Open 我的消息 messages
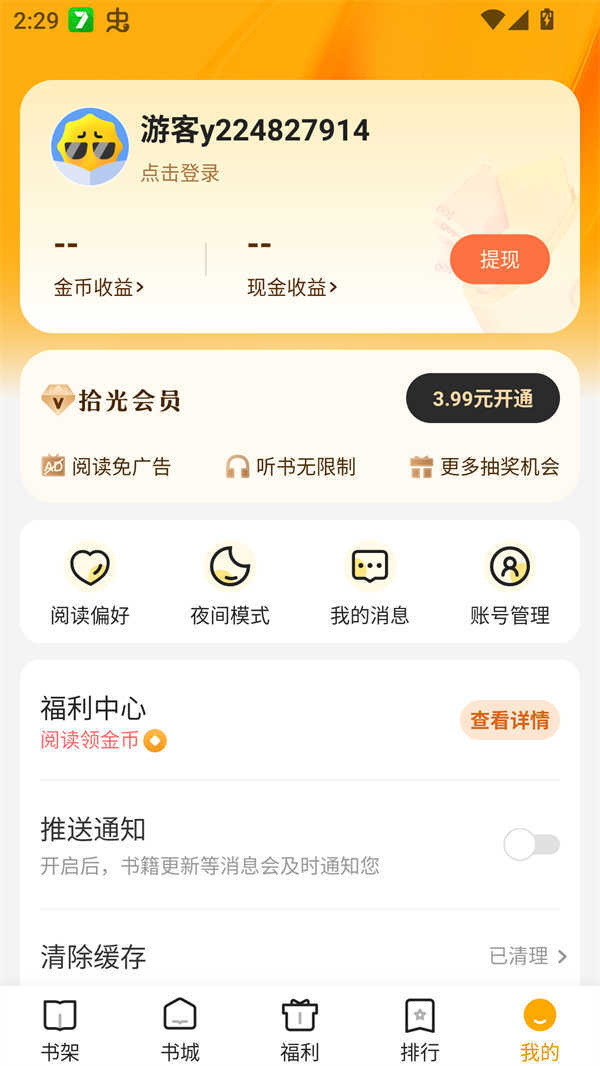Viewport: 600px width, 1066px height. [x=370, y=582]
